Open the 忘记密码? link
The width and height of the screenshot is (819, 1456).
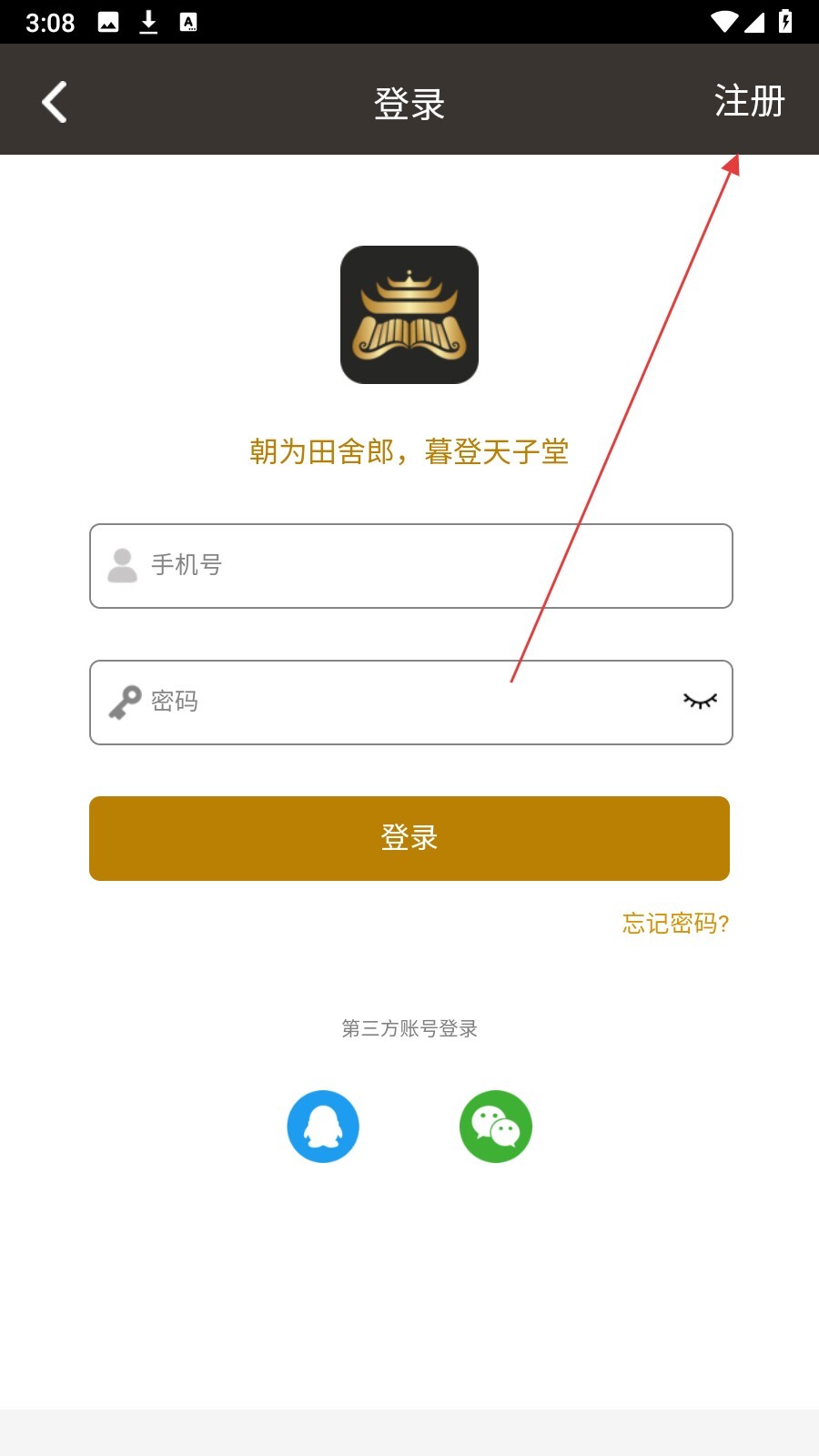pyautogui.click(x=675, y=924)
